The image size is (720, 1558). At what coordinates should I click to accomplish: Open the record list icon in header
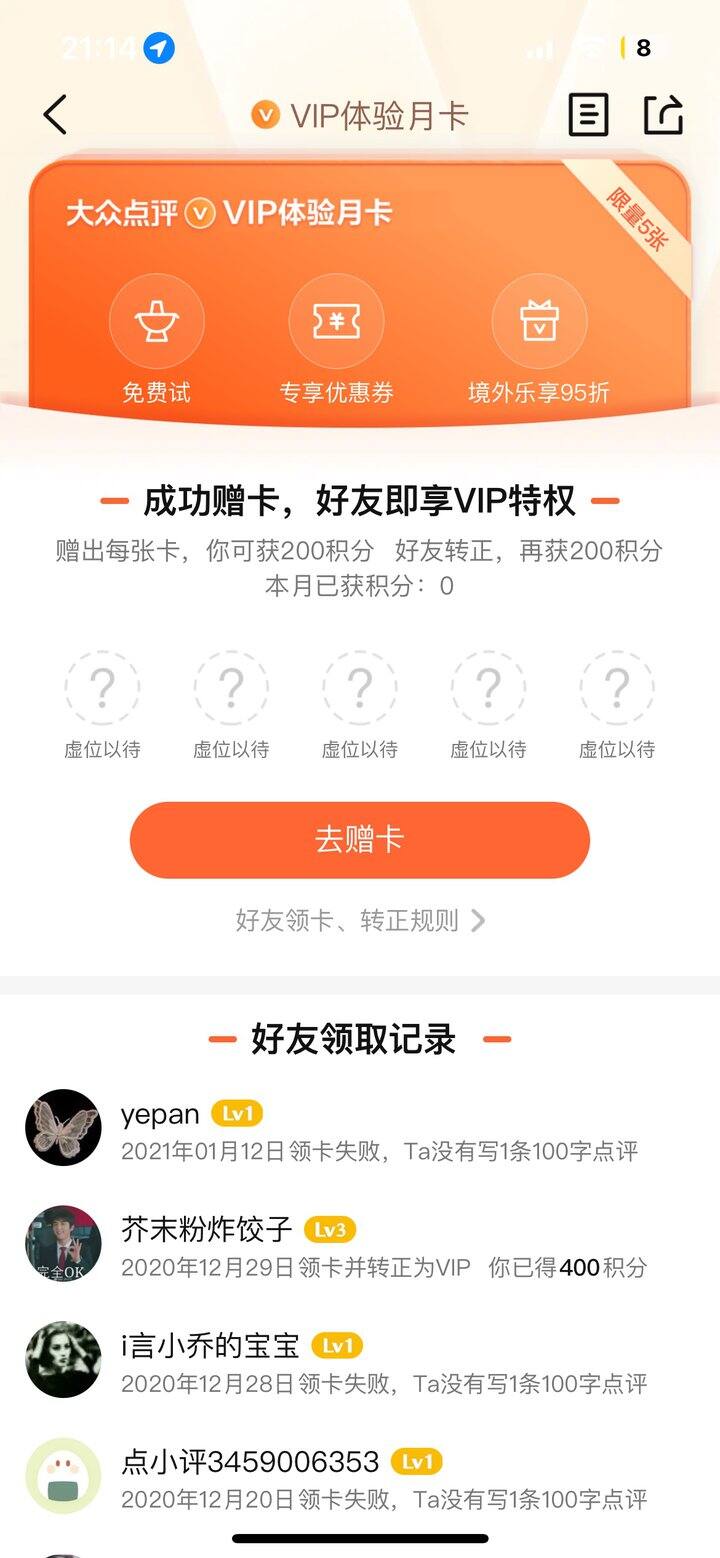click(588, 115)
